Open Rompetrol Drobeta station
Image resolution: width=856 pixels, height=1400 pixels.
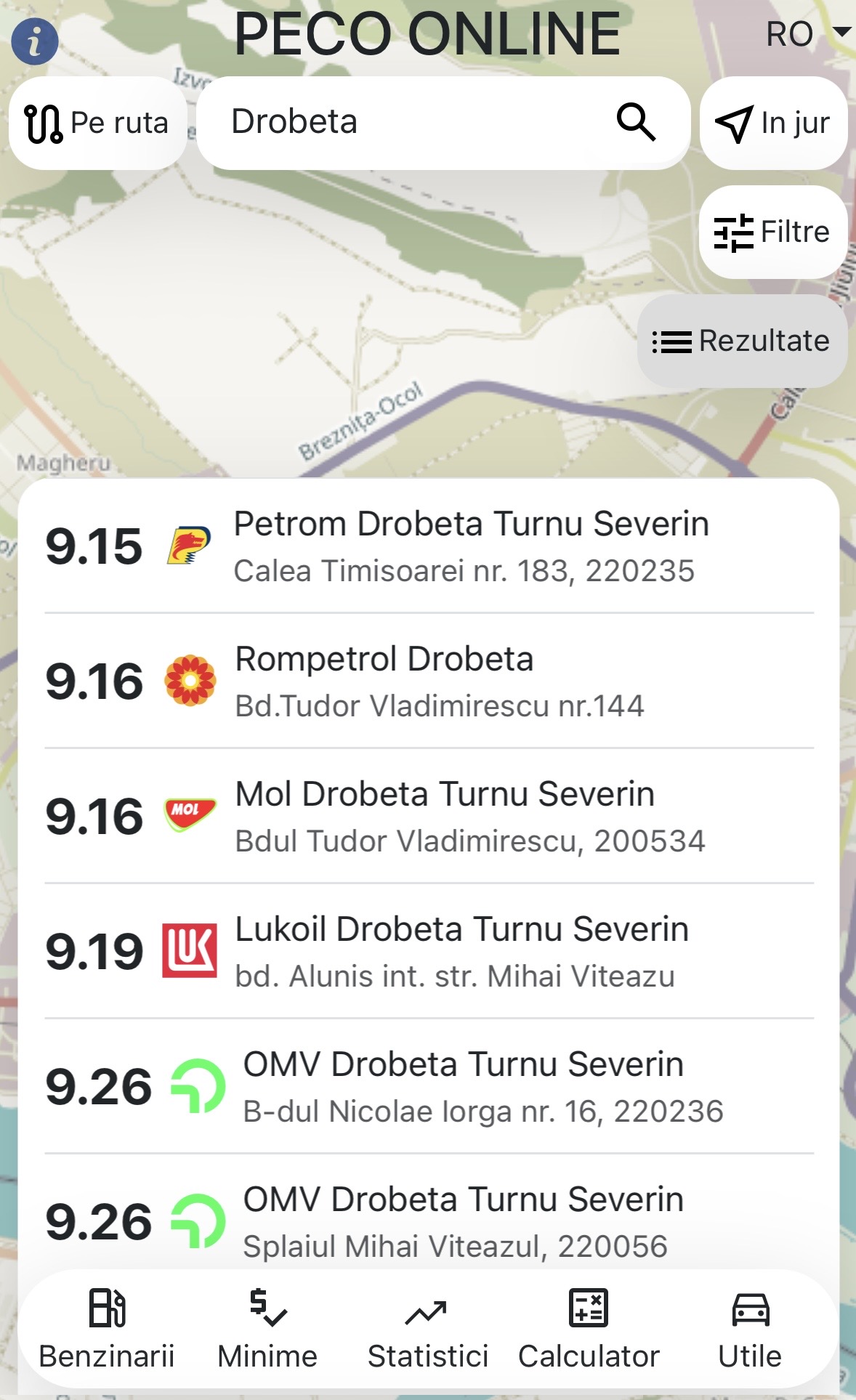(429, 681)
